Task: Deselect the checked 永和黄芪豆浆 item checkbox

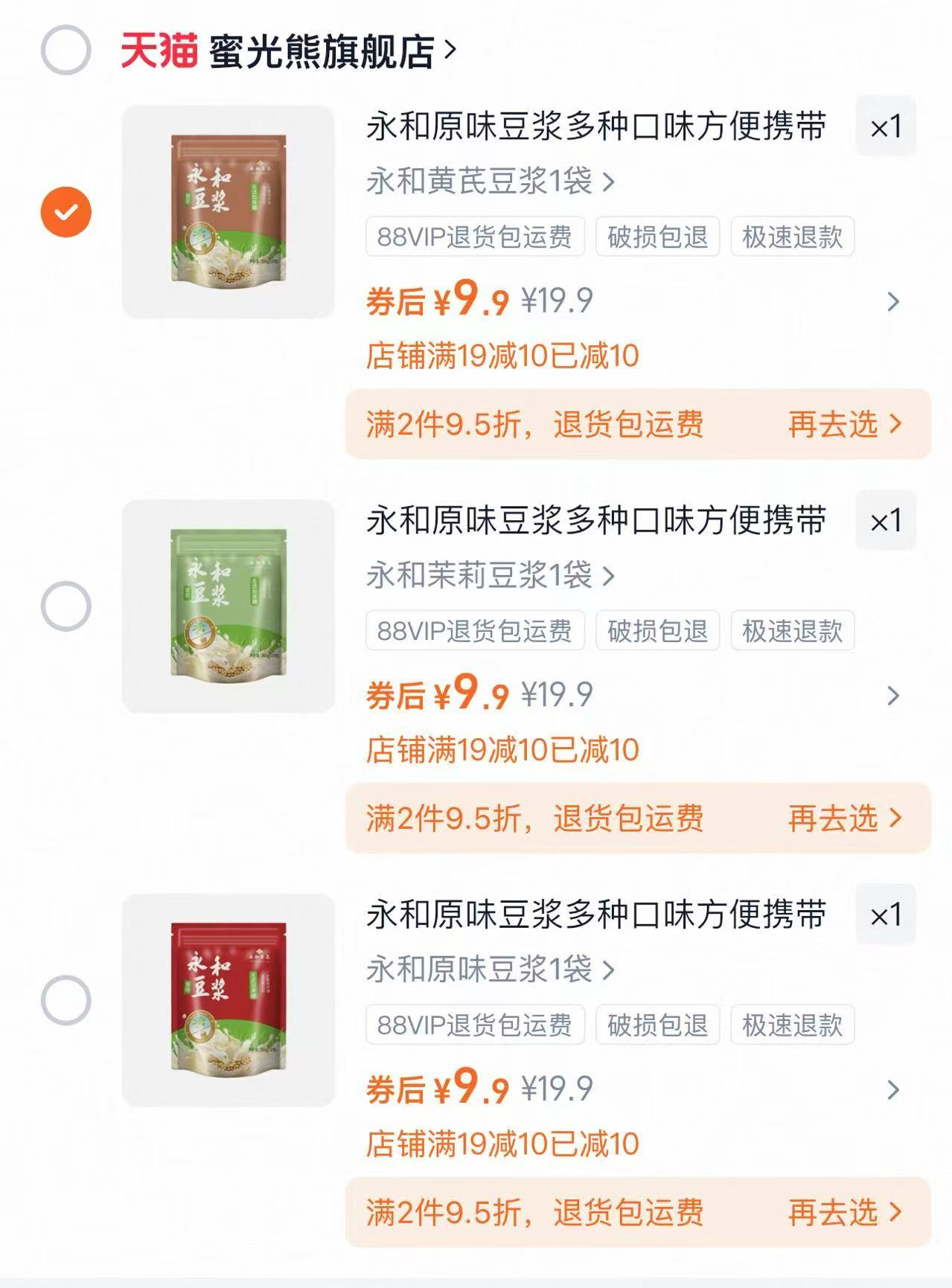Action: pyautogui.click(x=66, y=211)
